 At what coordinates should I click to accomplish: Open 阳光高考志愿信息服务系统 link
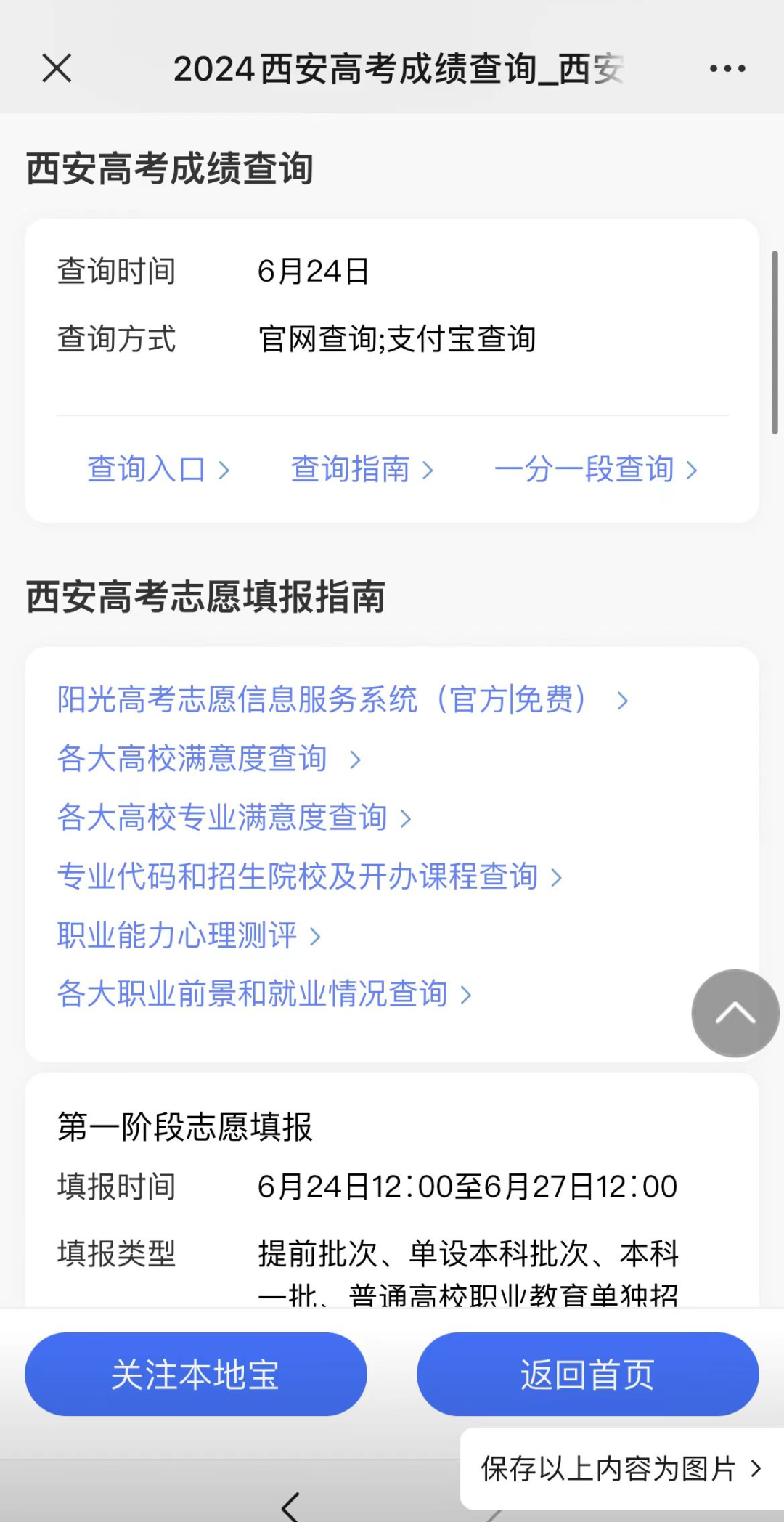(343, 700)
